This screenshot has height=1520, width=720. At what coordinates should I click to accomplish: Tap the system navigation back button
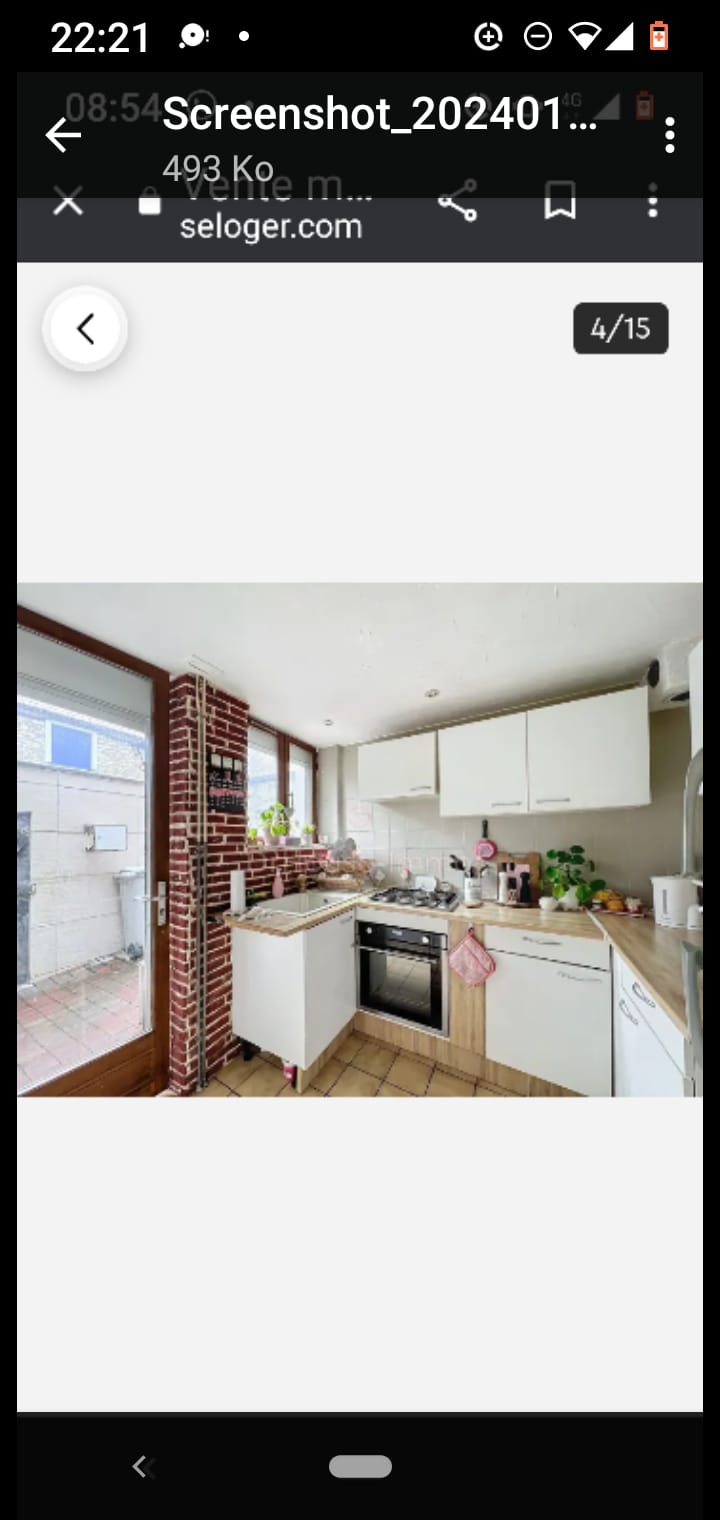(x=141, y=1467)
